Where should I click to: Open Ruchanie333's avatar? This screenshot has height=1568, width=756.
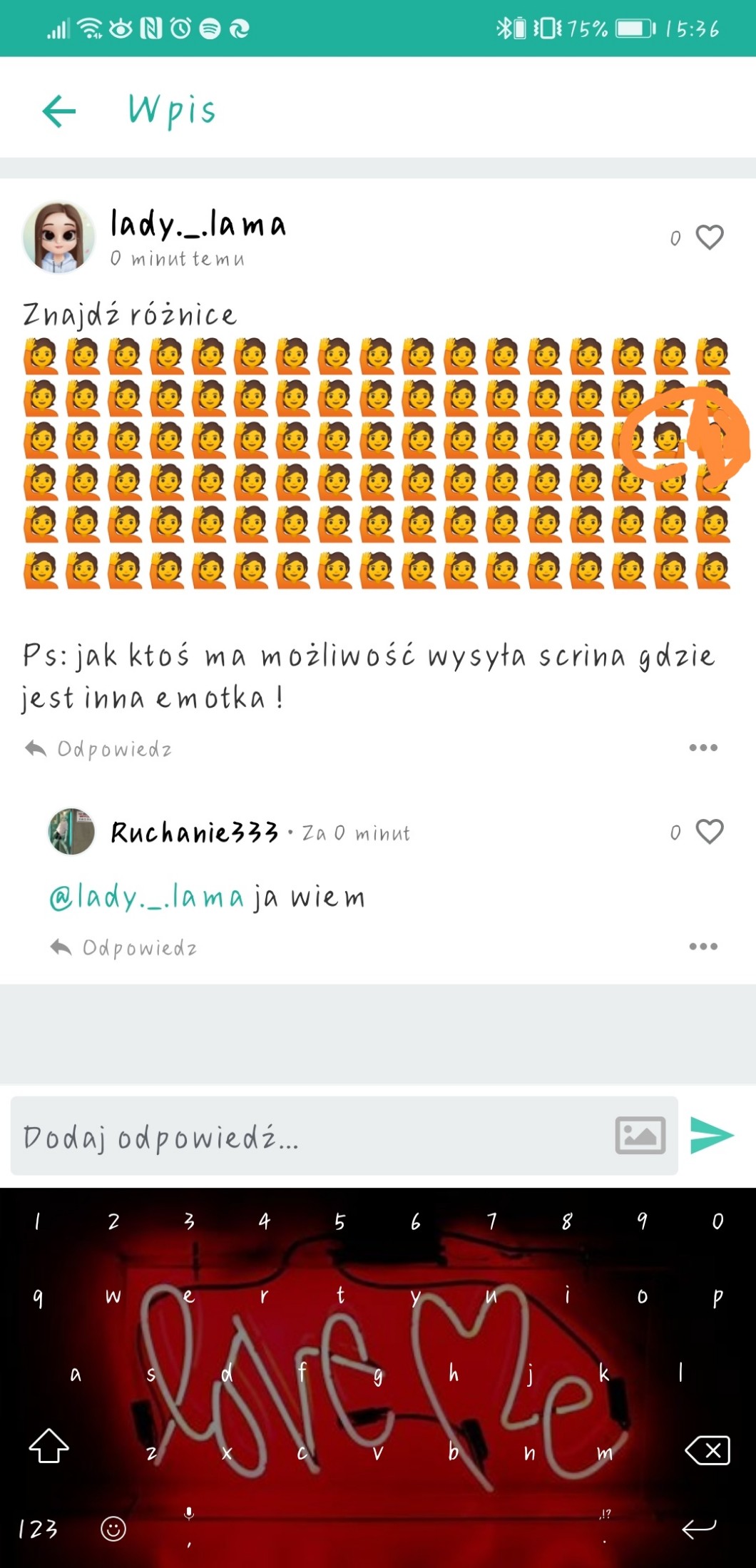tap(71, 832)
